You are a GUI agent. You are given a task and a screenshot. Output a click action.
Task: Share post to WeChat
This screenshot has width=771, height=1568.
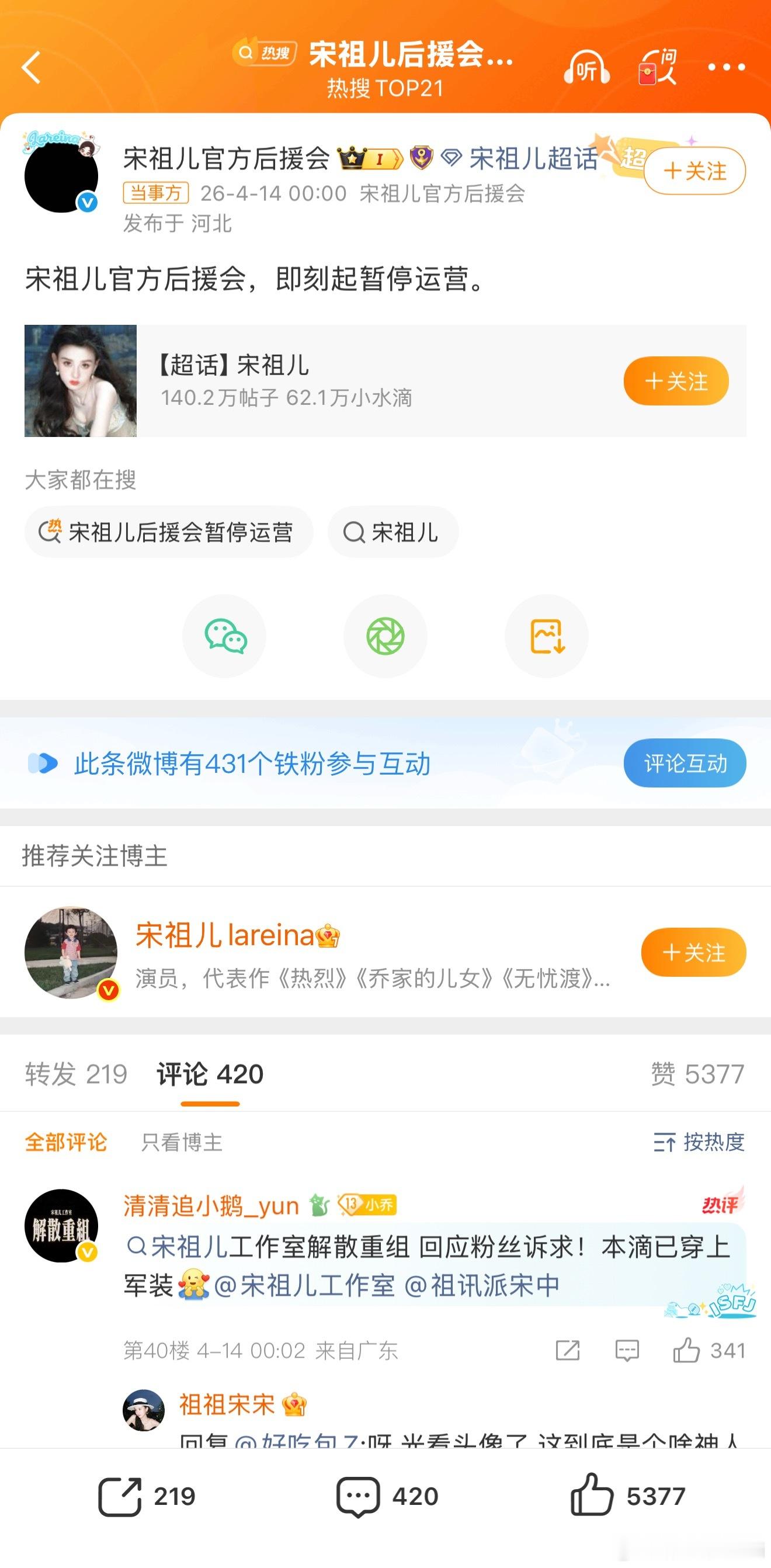click(x=224, y=636)
